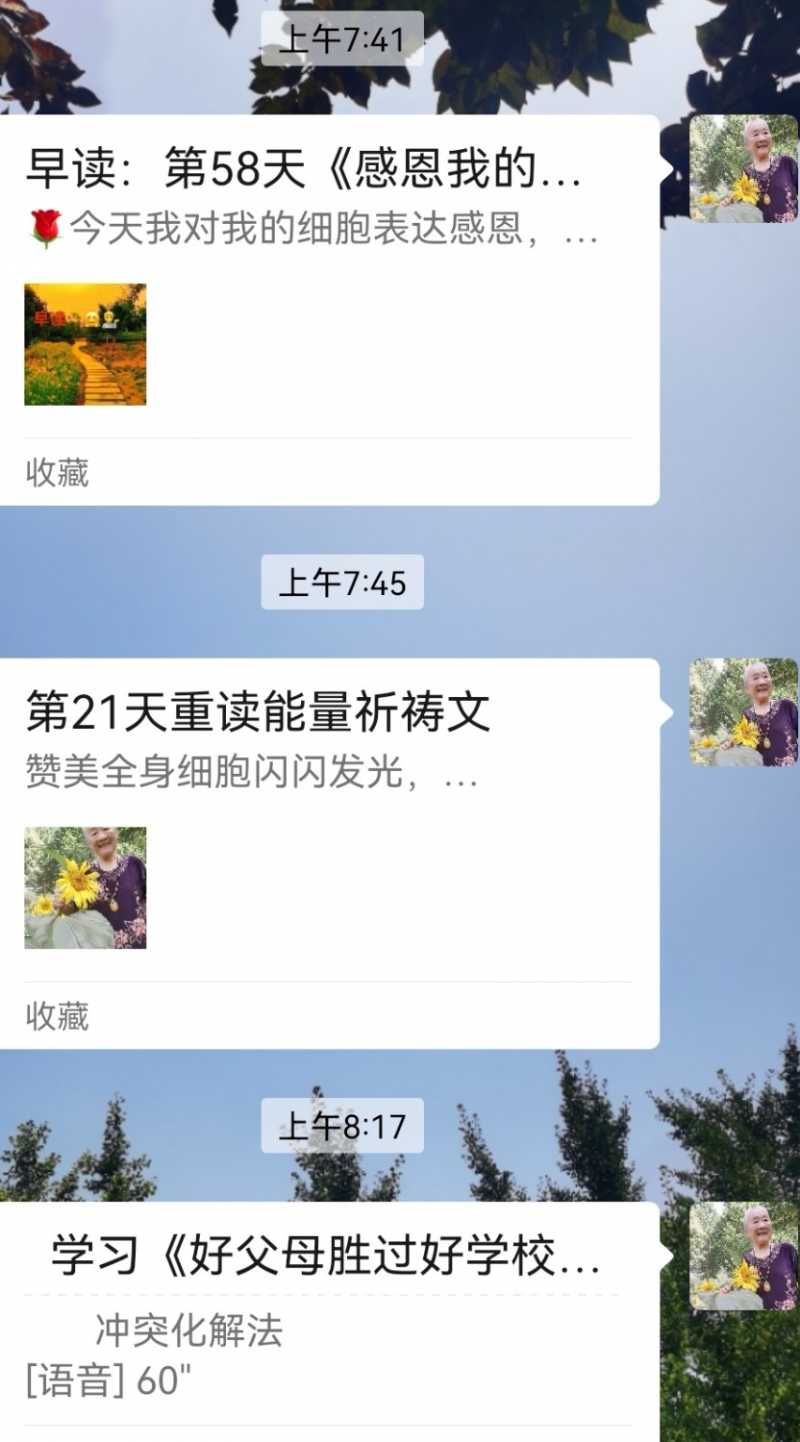
Task: View the garden path thumbnail in the 早读 card
Action: click(85, 344)
